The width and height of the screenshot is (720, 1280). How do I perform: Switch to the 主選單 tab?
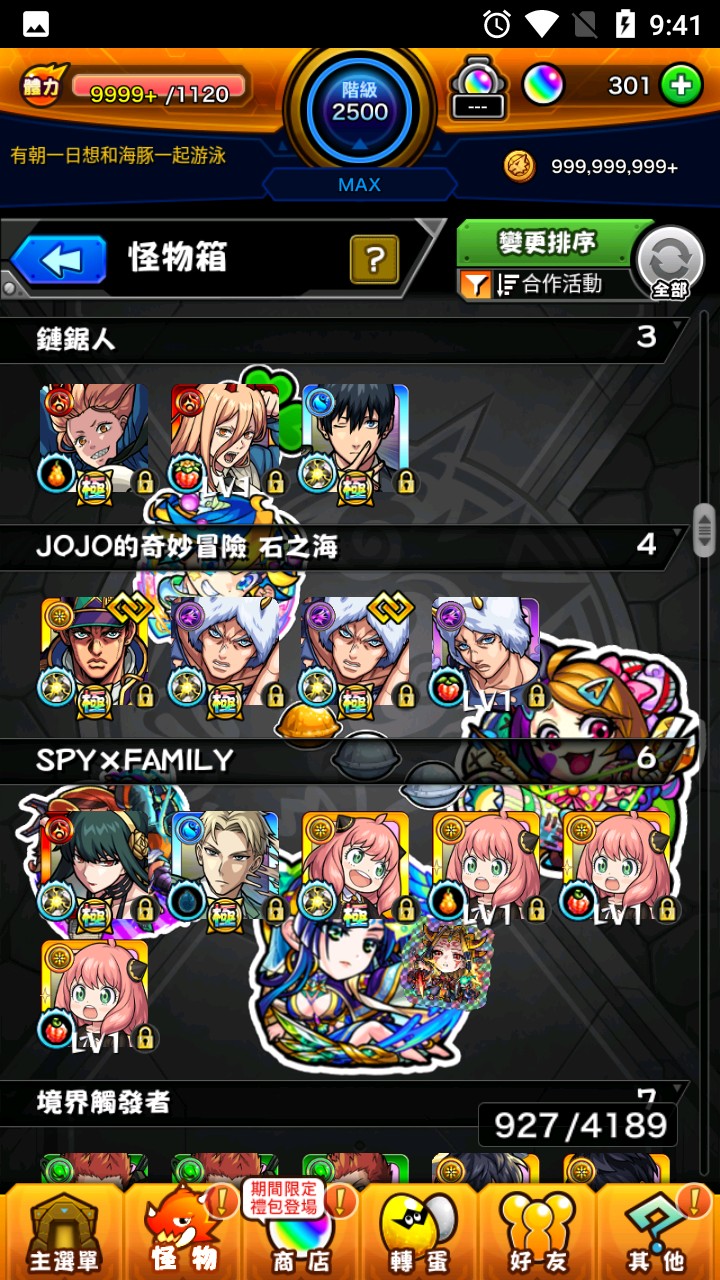click(62, 1232)
